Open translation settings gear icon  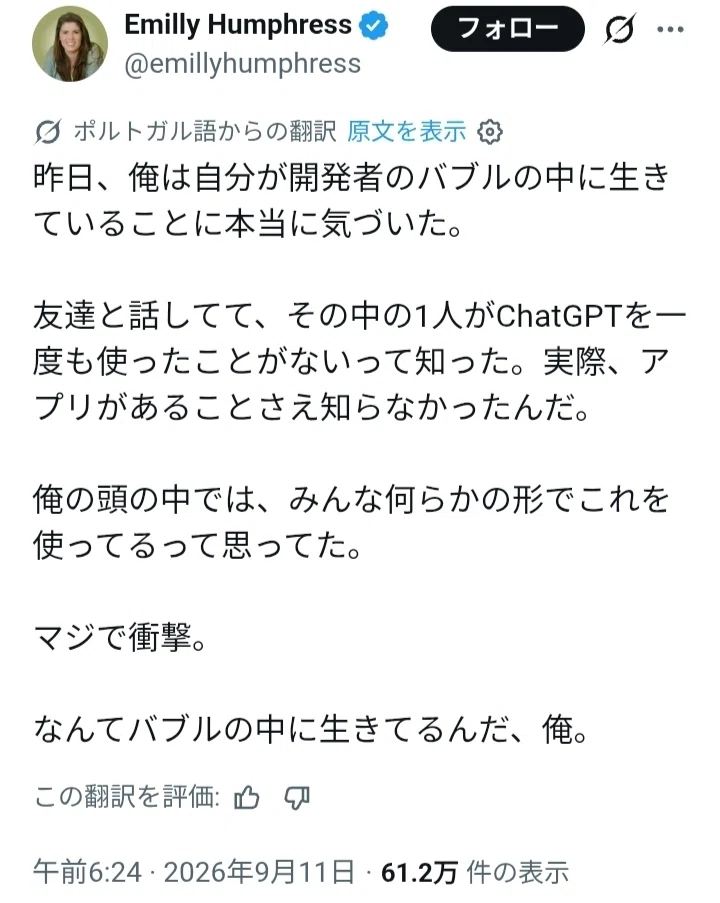(490, 132)
